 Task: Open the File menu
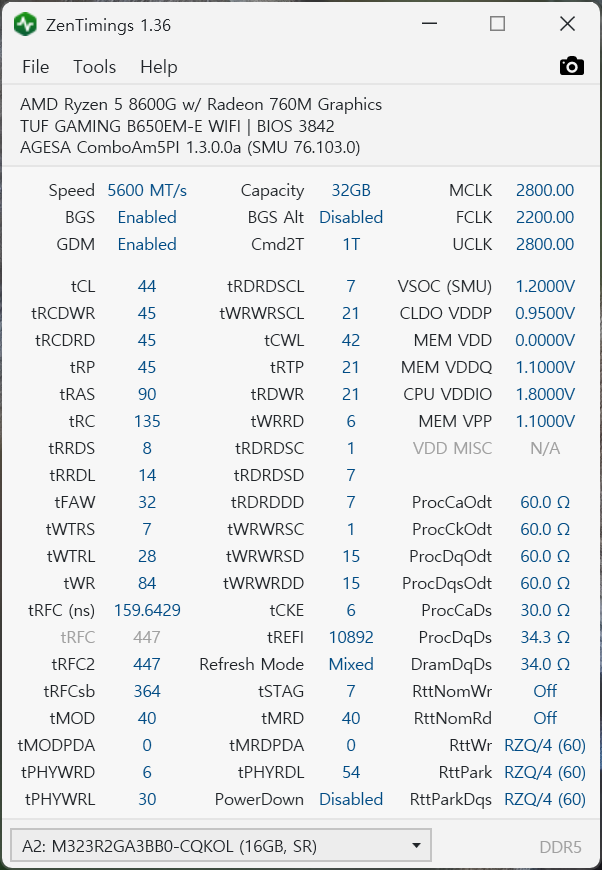coord(35,67)
